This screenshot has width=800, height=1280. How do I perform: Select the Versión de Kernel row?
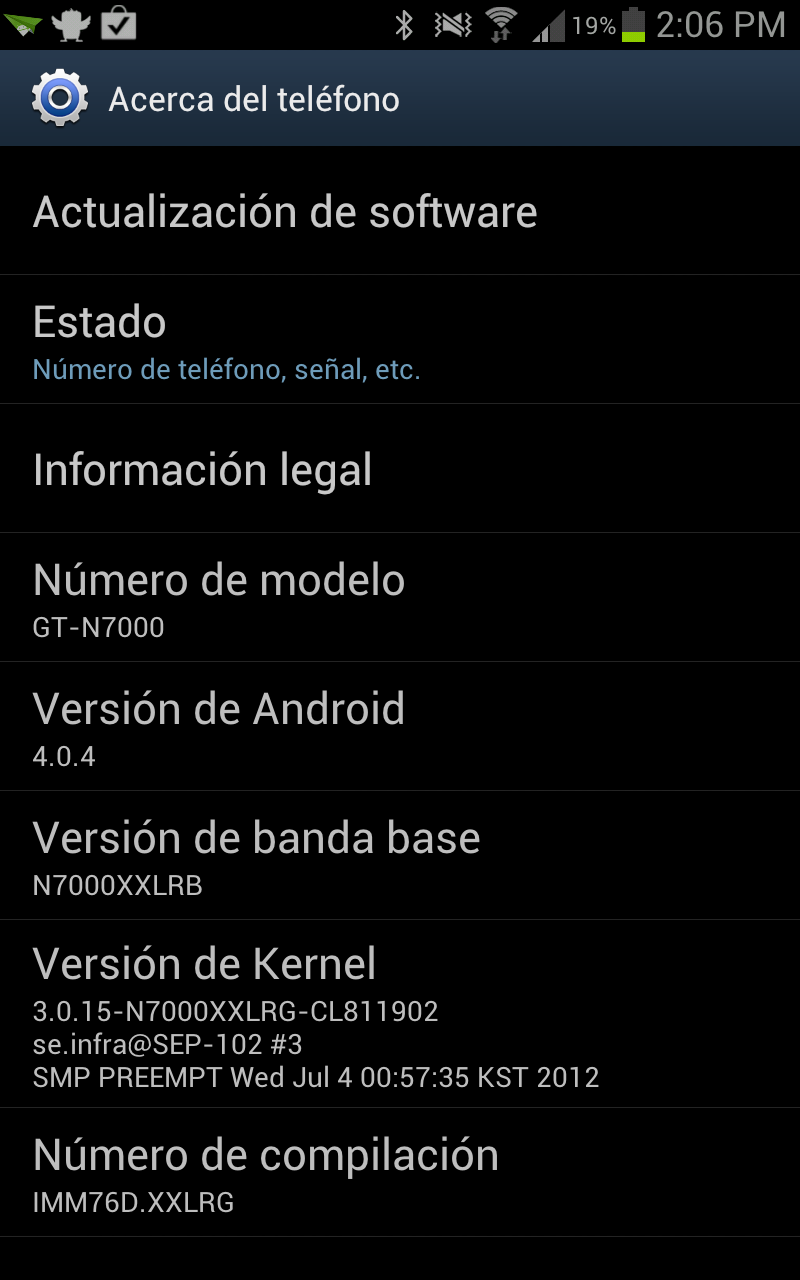pyautogui.click(x=400, y=1014)
